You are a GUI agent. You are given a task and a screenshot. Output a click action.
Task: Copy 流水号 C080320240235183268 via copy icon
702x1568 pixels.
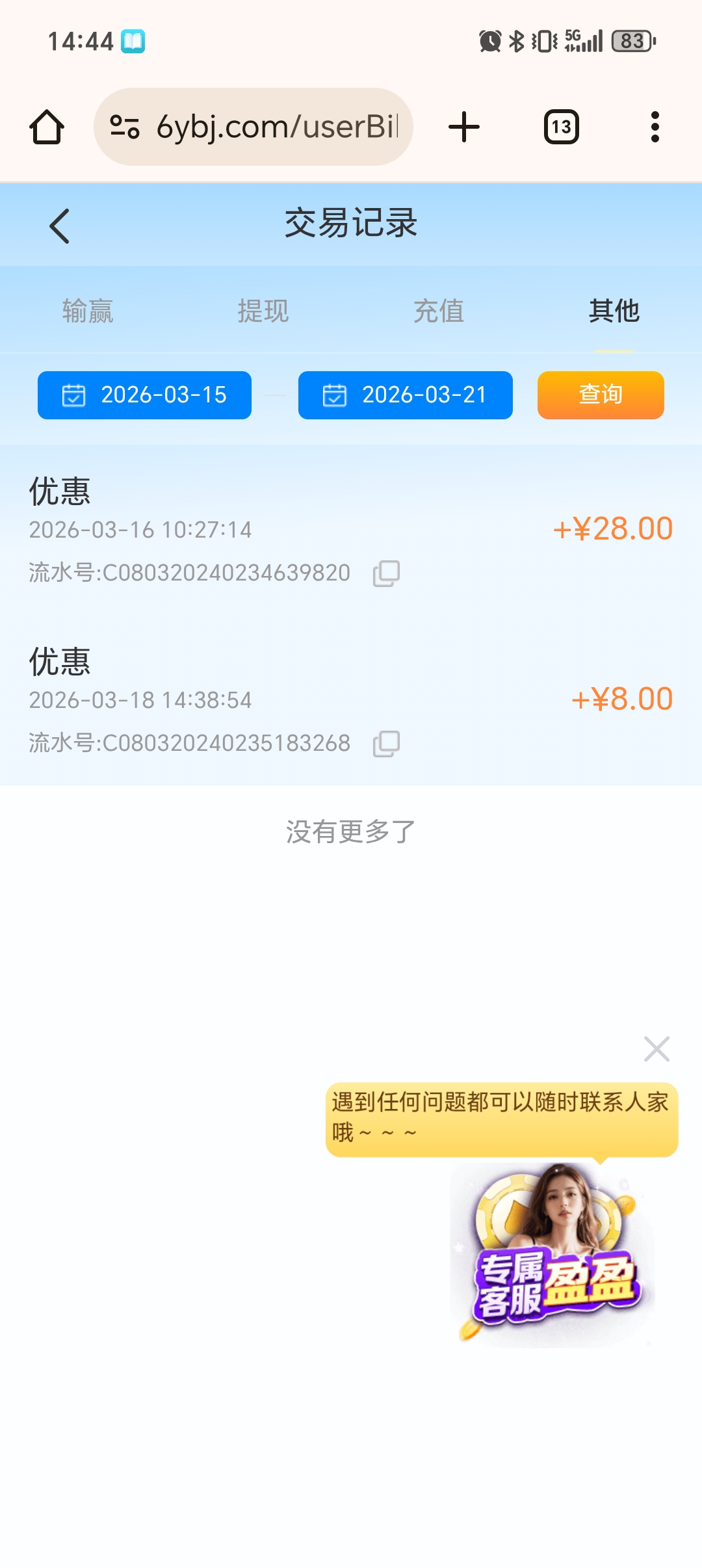tap(386, 743)
